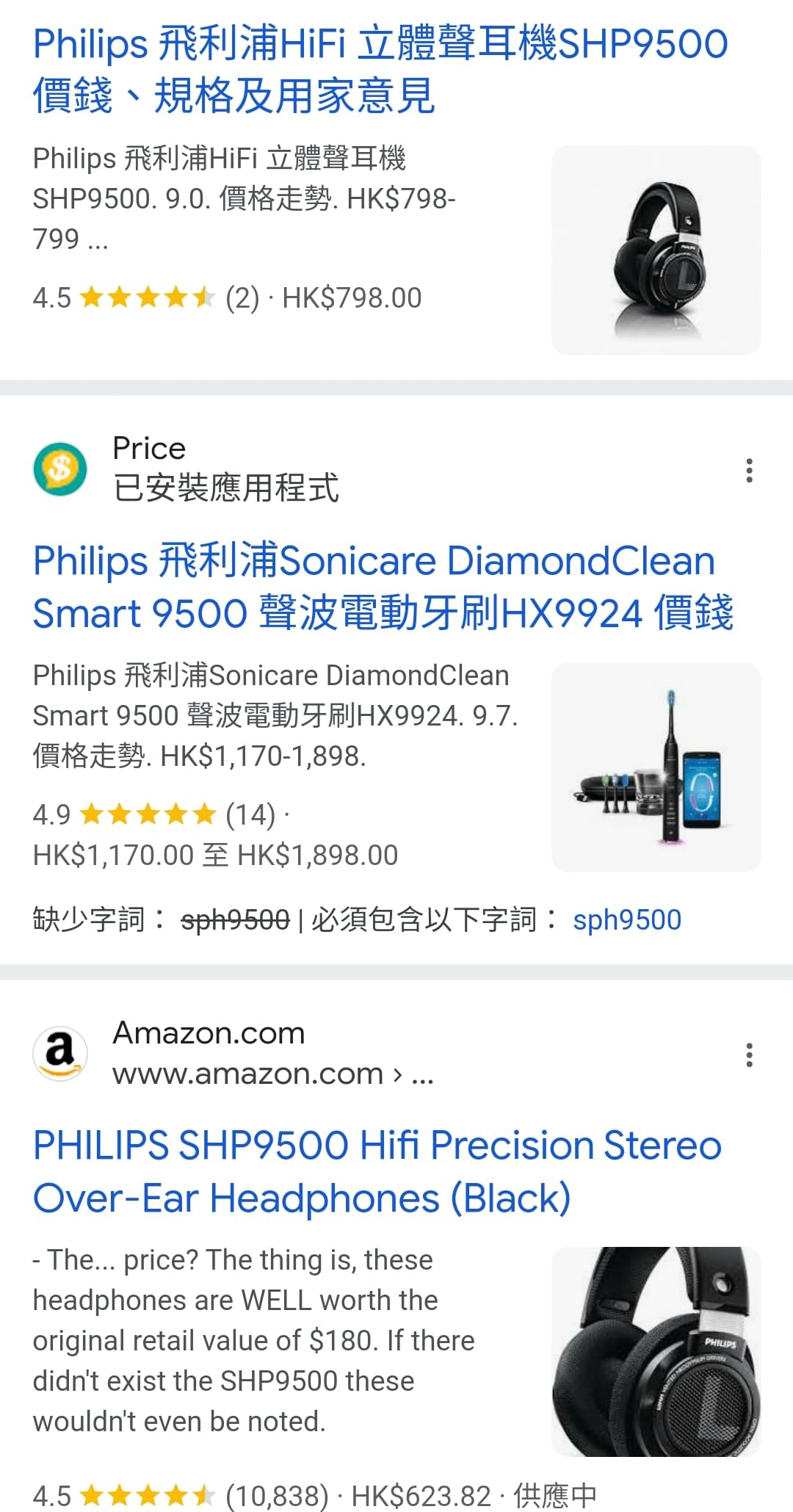Tap the Sonicare toothbrush thumbnail image
Viewport: 793px width, 1512px height.
click(656, 767)
